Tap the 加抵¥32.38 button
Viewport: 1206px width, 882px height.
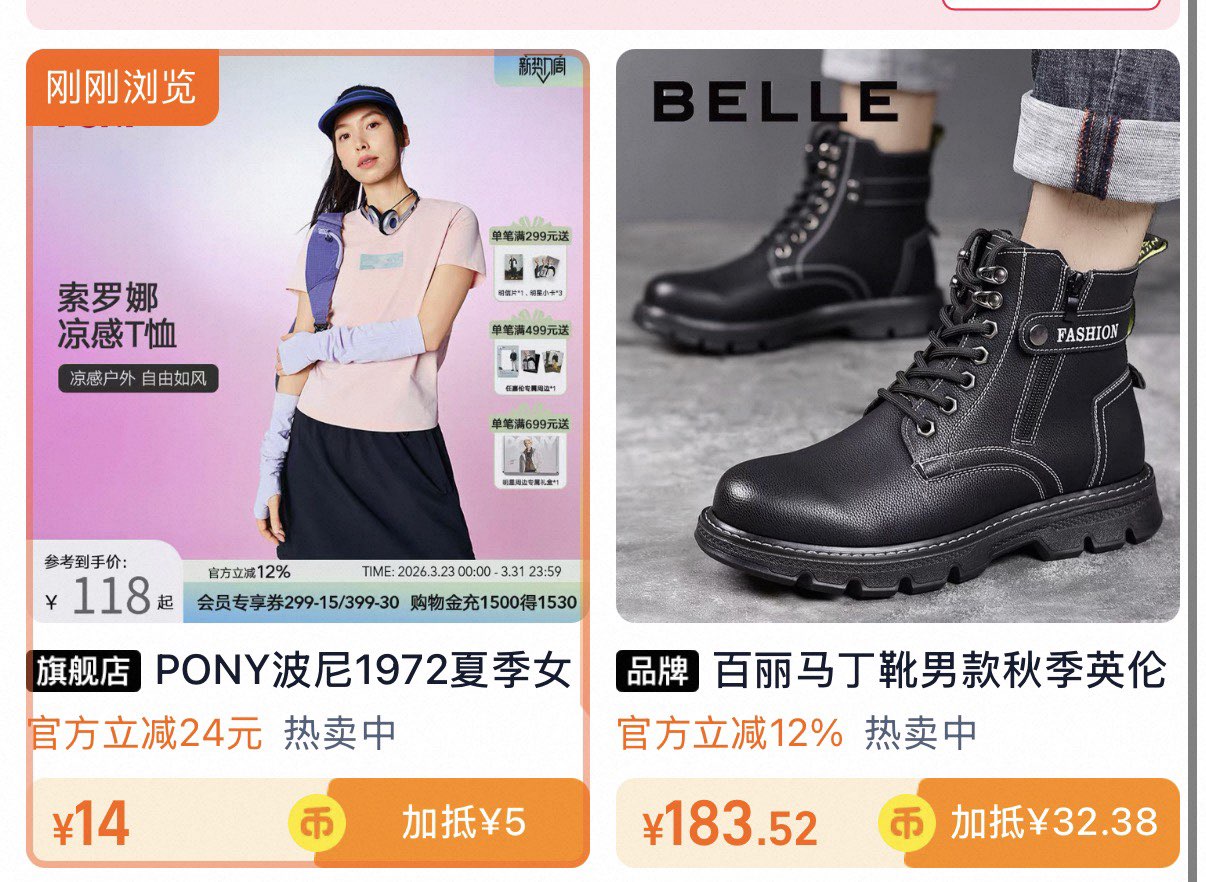click(x=1044, y=822)
